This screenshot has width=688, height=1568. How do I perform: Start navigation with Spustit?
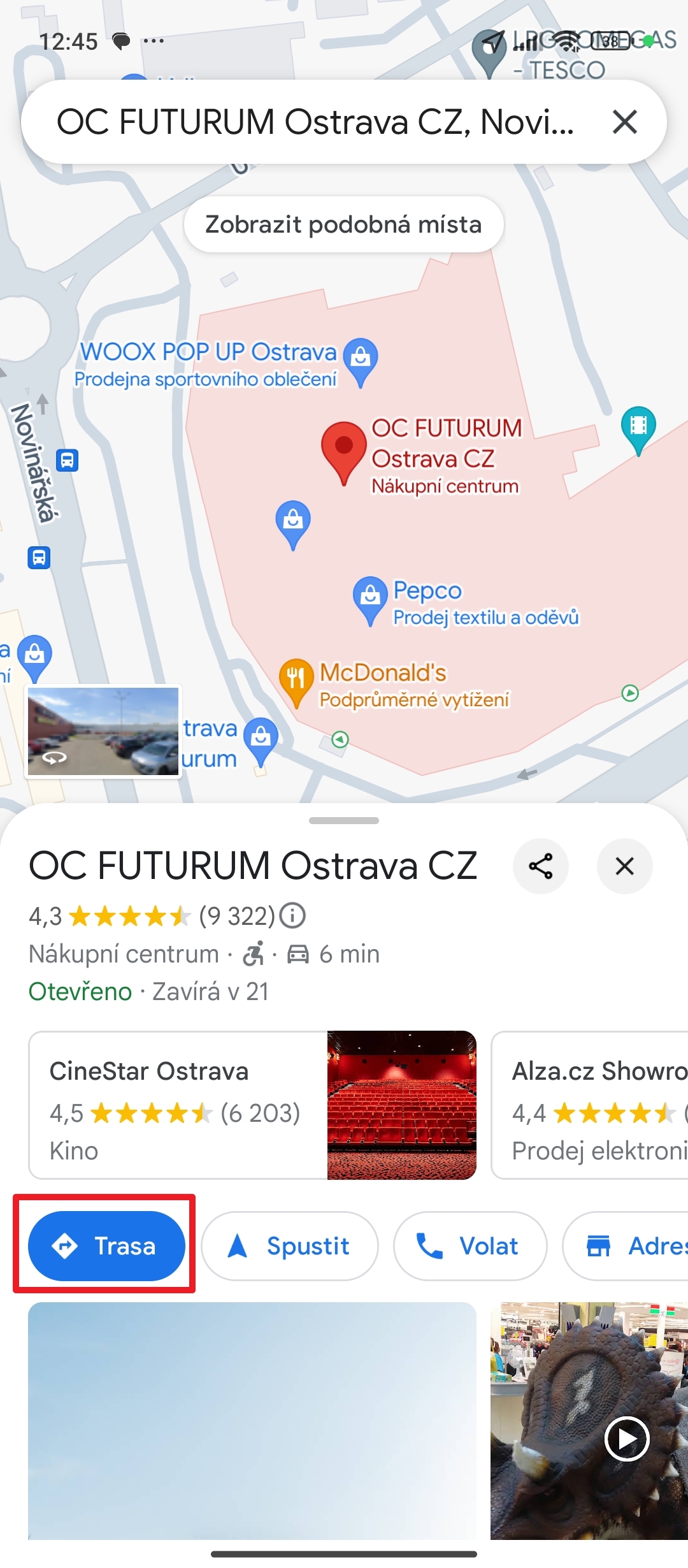[290, 1246]
